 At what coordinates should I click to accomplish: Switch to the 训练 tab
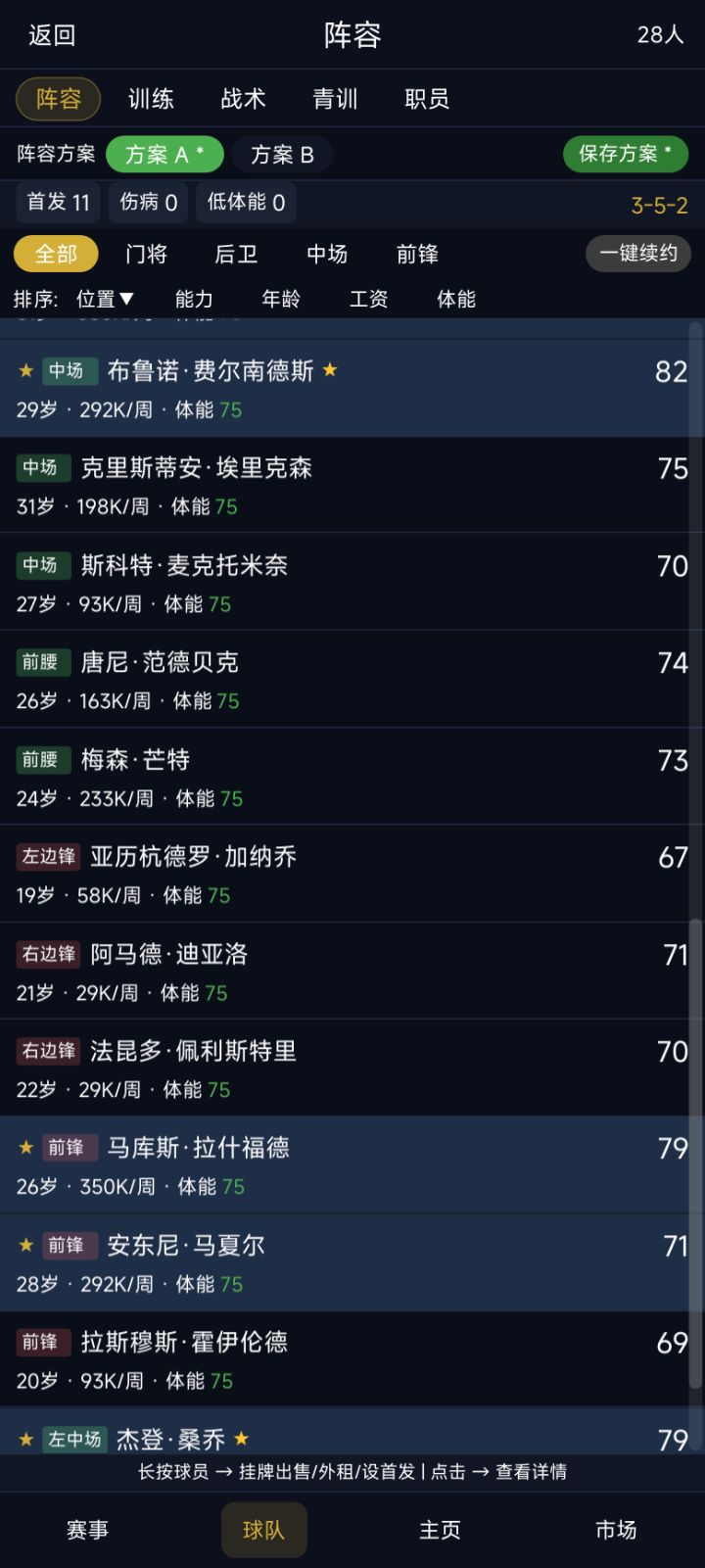[x=151, y=99]
